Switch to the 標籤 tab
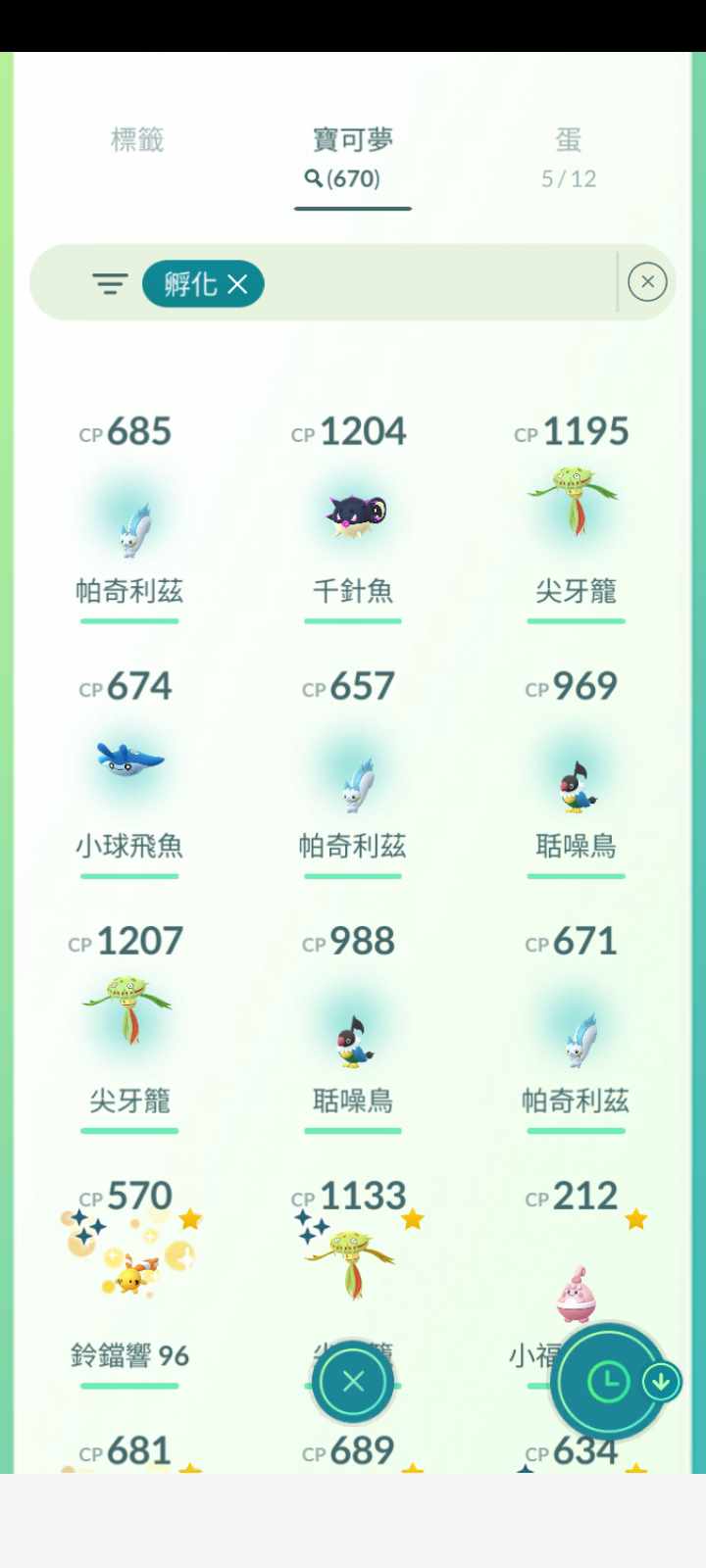 coord(136,141)
